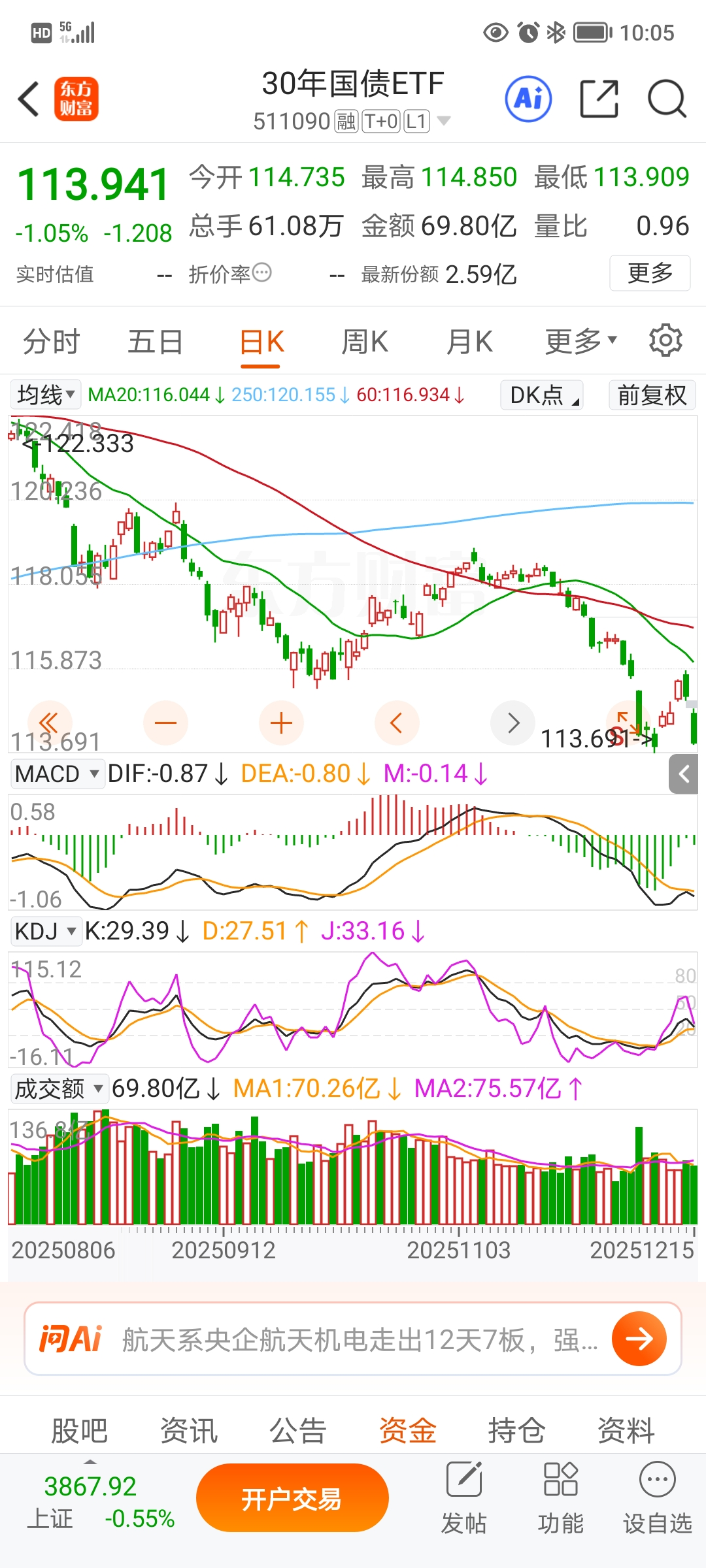Share this ETF page

point(599,99)
